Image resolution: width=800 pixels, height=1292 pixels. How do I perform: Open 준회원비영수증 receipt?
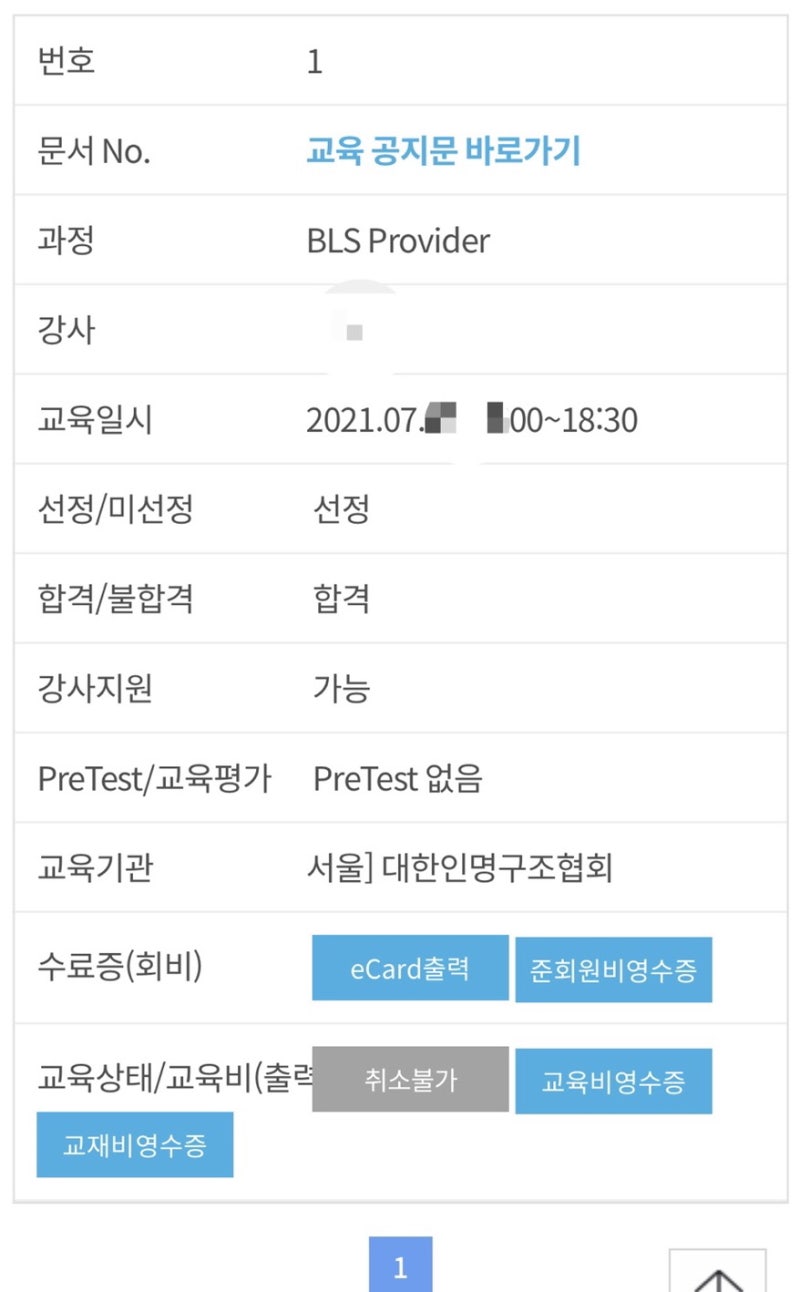click(613, 970)
